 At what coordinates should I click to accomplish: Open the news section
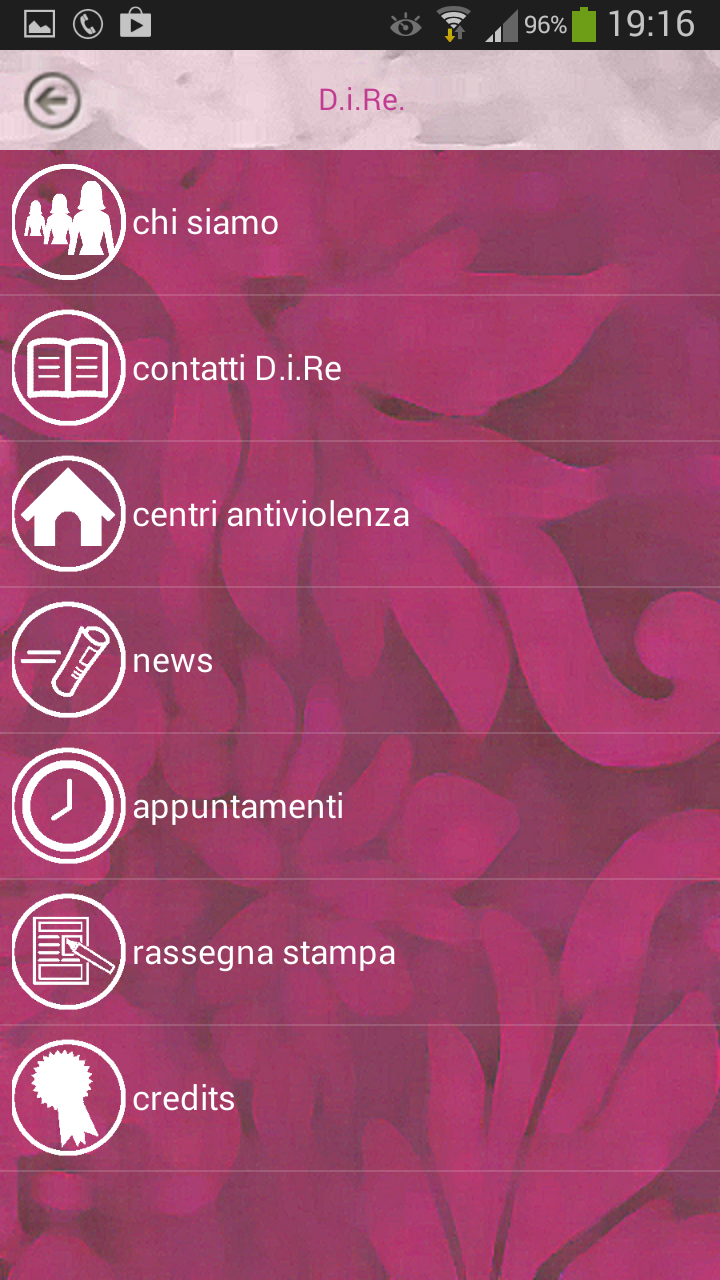point(360,660)
